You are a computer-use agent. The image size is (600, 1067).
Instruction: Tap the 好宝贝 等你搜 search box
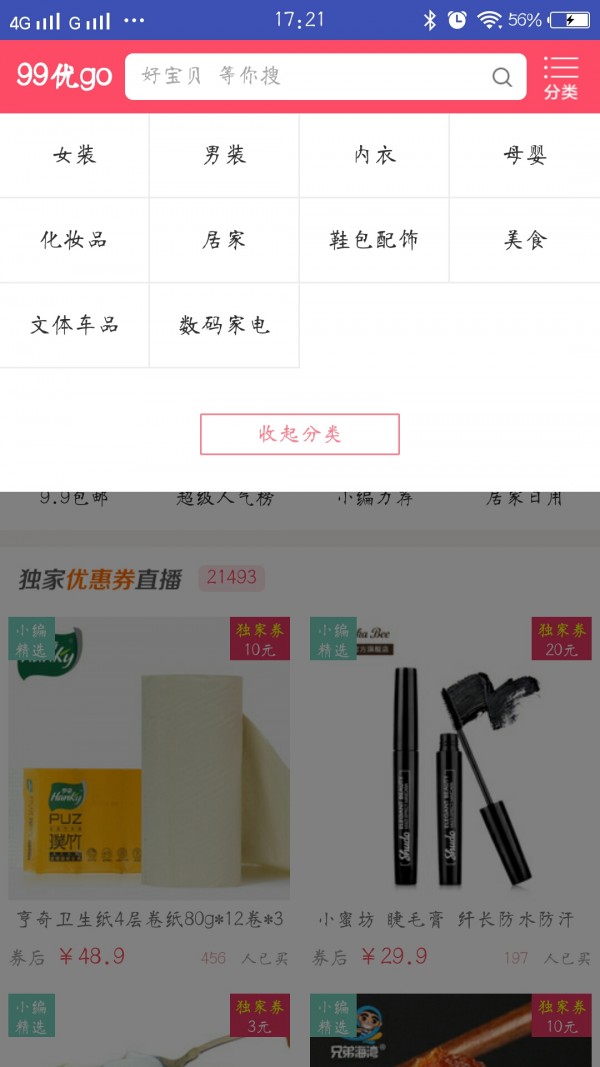click(x=310, y=77)
